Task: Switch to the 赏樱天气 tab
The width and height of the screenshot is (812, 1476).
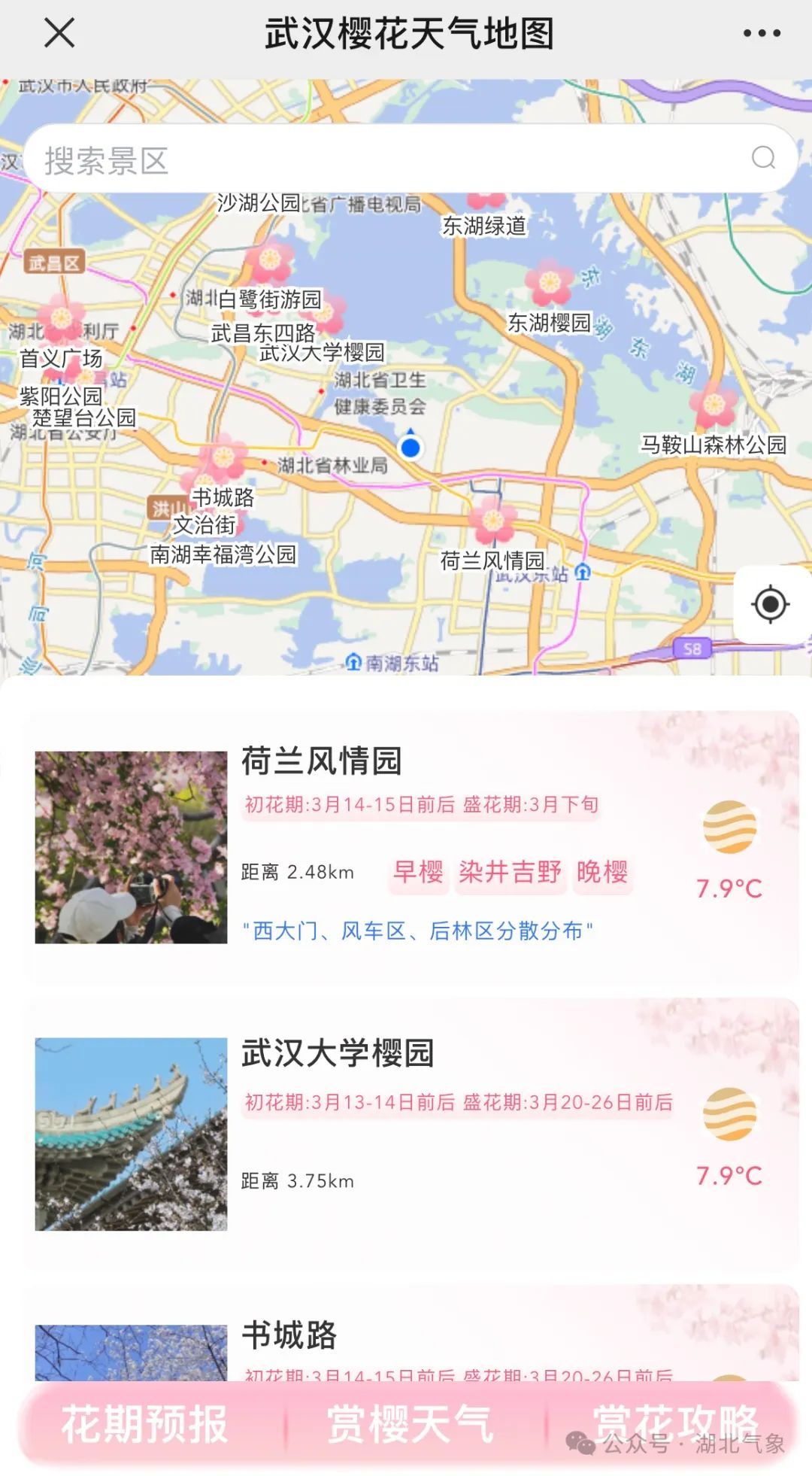Action: (x=411, y=1423)
